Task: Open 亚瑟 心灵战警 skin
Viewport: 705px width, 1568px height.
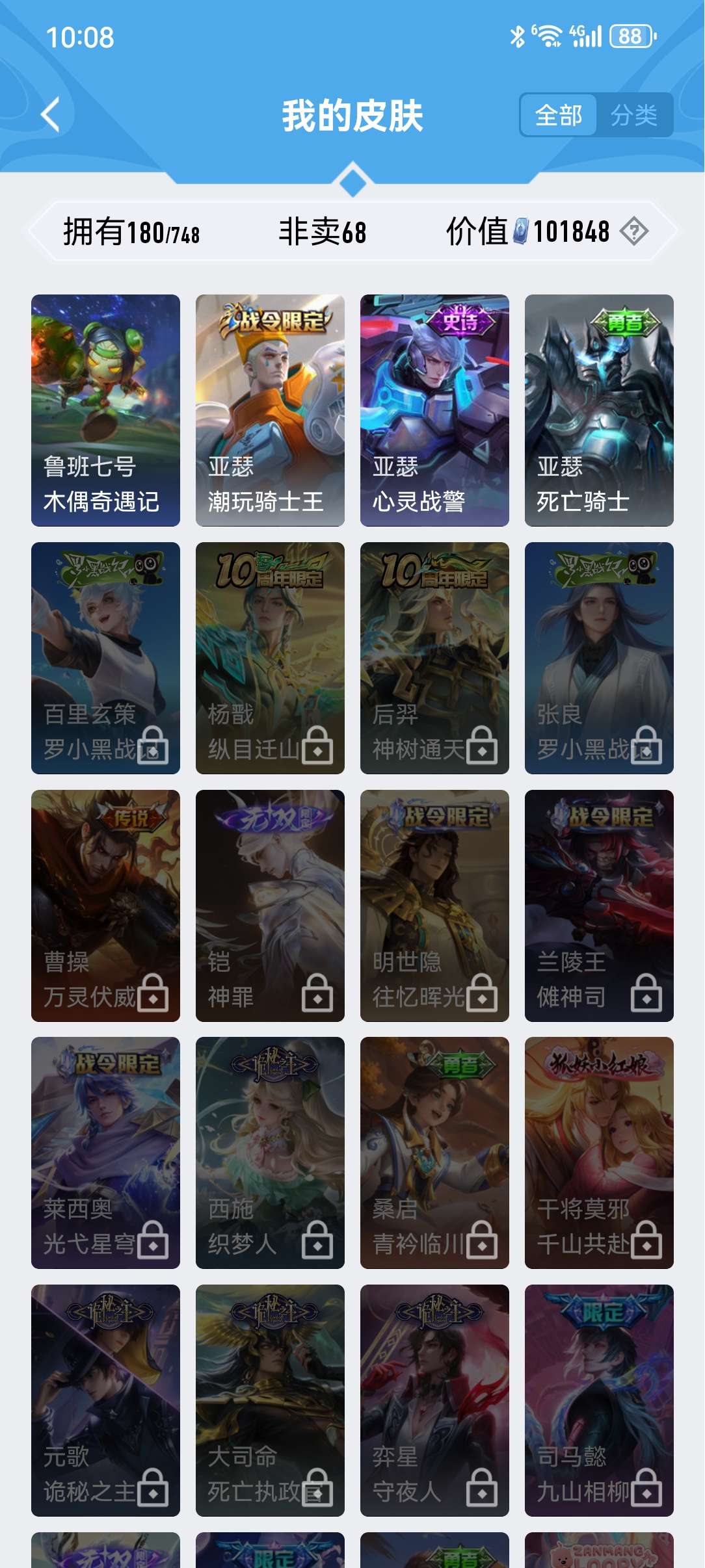Action: tap(434, 410)
